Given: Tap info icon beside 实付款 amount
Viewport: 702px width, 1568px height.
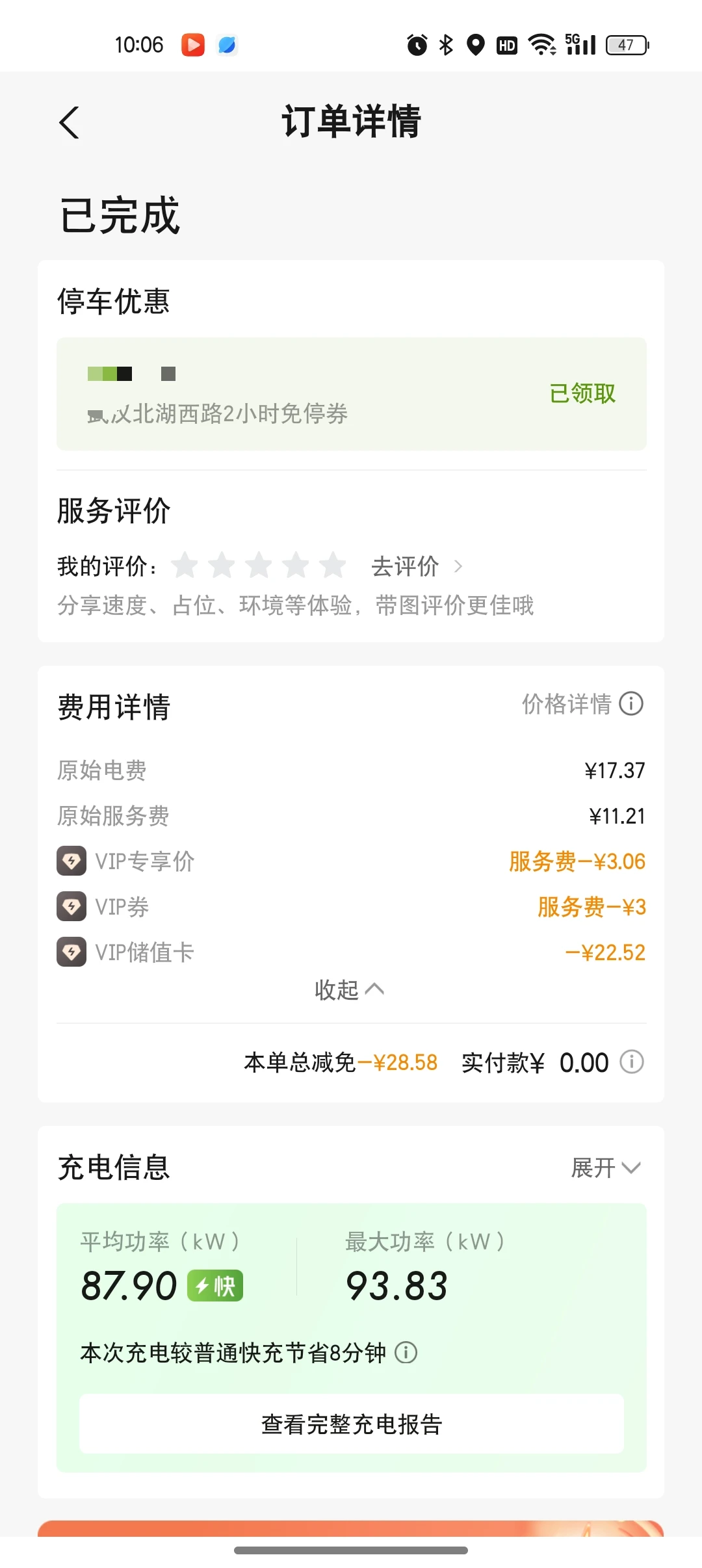Looking at the screenshot, I should 631,1062.
